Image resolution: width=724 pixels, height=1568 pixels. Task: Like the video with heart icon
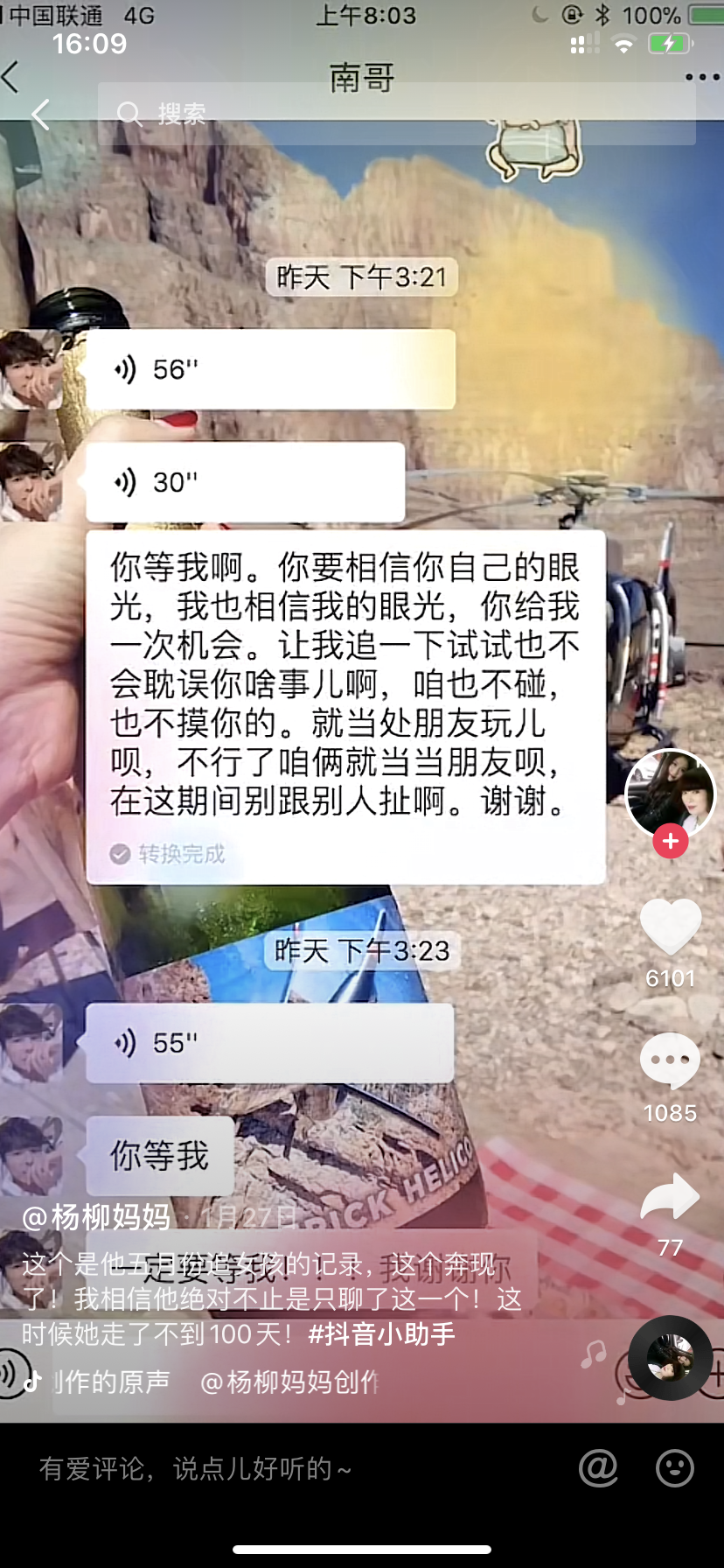coord(671,926)
